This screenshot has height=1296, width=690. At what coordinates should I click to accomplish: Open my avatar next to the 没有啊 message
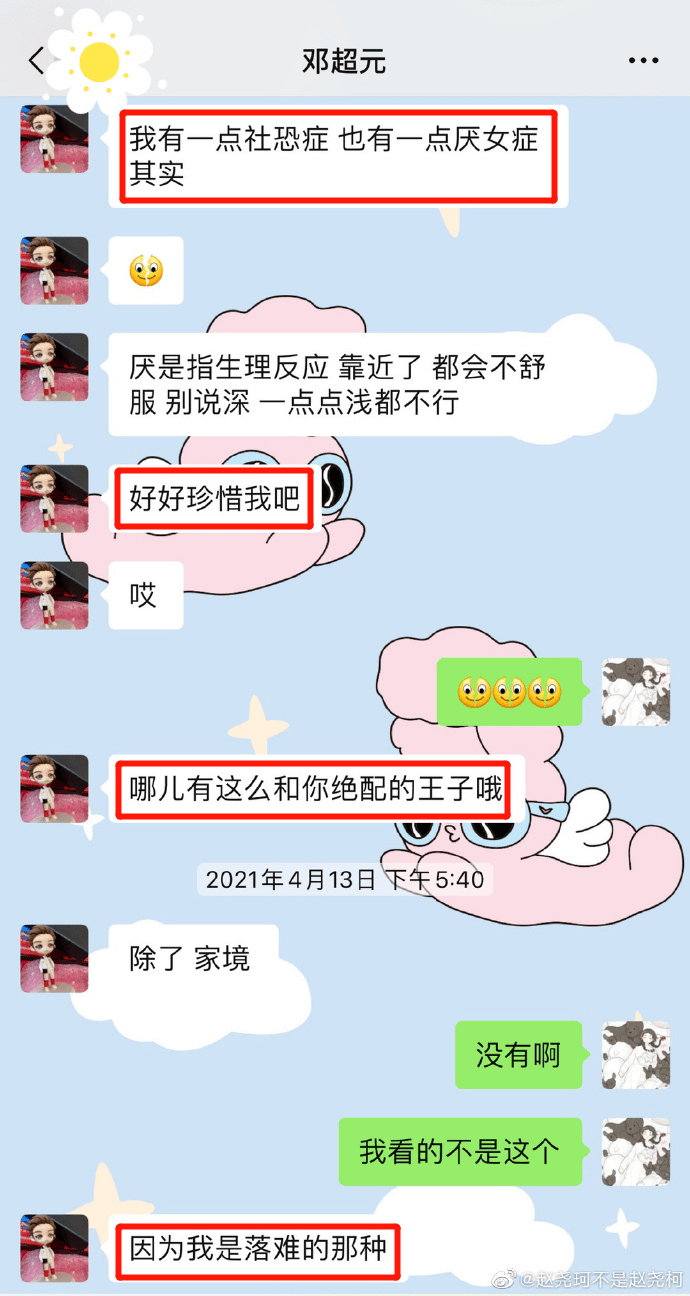[636, 1055]
